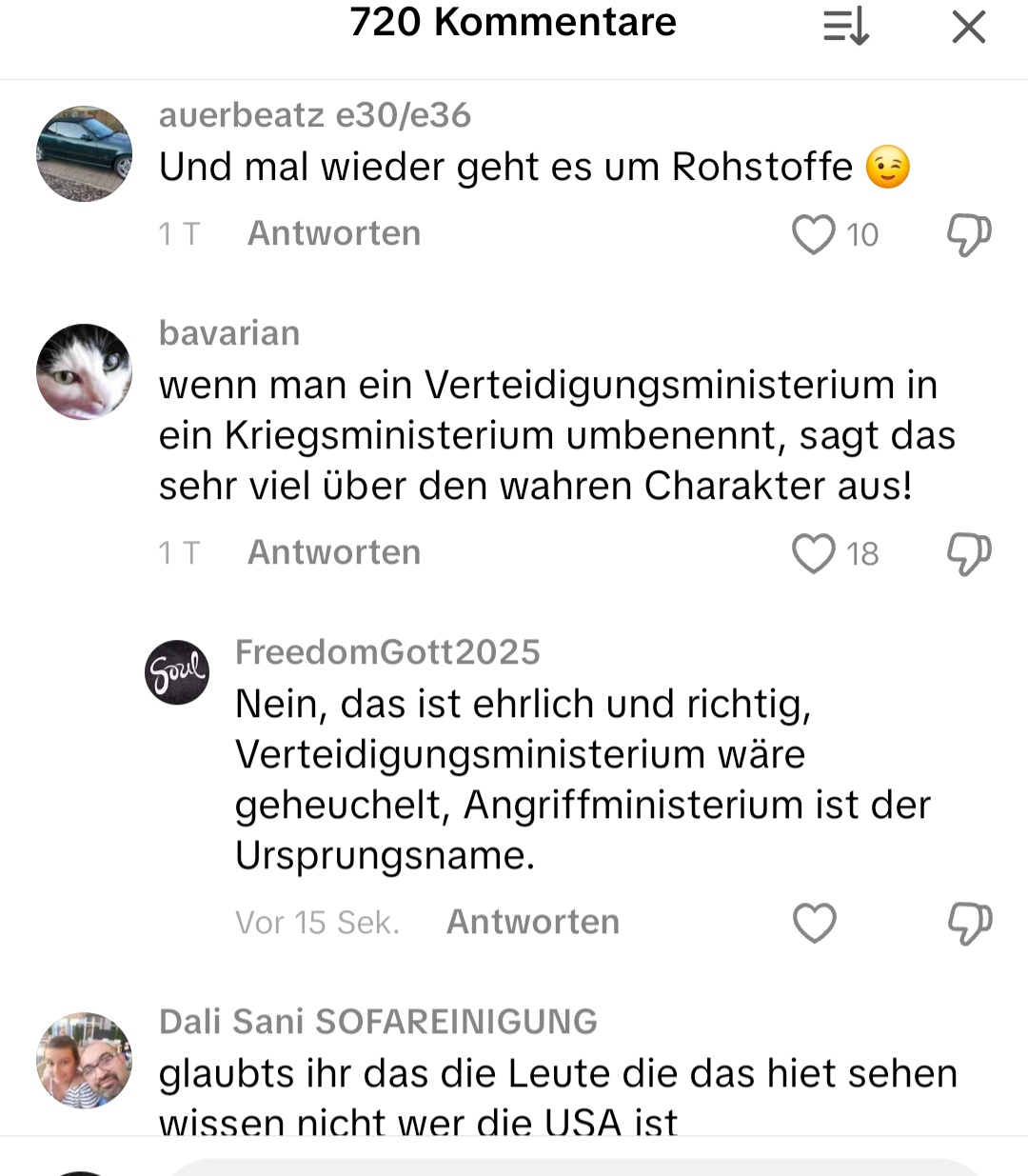The width and height of the screenshot is (1028, 1176).
Task: Dislike FreedomGott2025's reply
Action: pyautogui.click(x=969, y=923)
